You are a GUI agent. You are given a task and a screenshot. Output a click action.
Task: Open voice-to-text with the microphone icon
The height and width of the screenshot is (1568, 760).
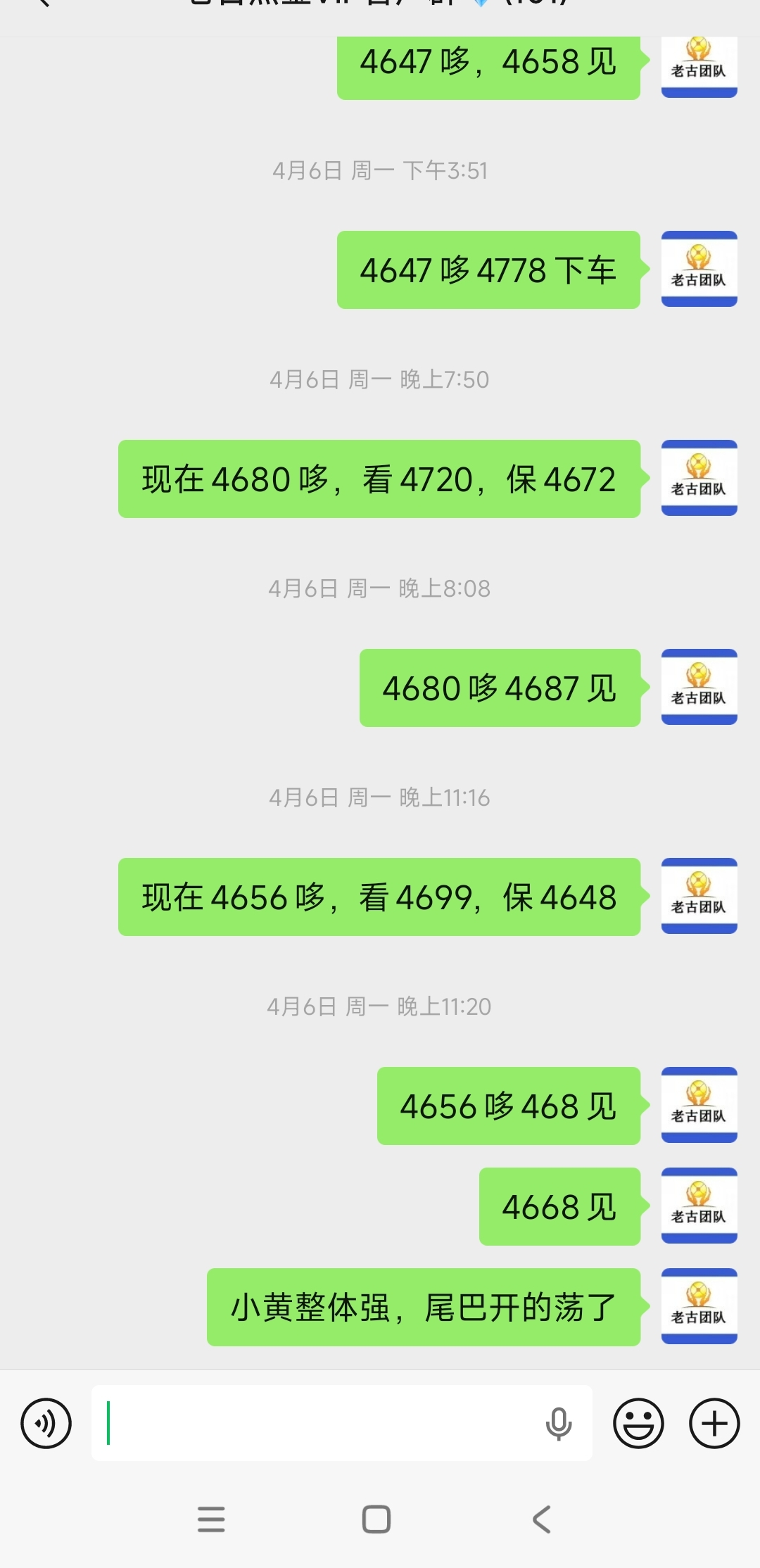(559, 1423)
